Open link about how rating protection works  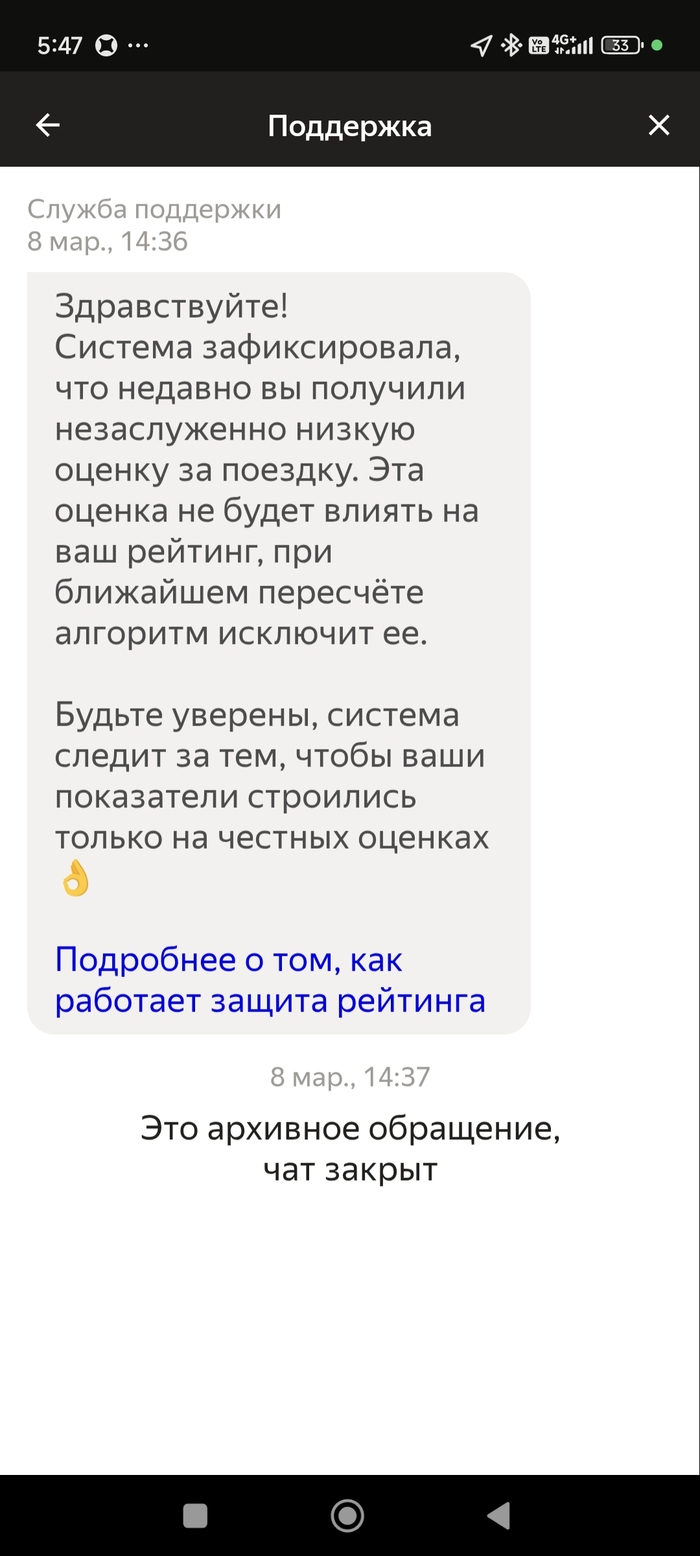[x=270, y=980]
